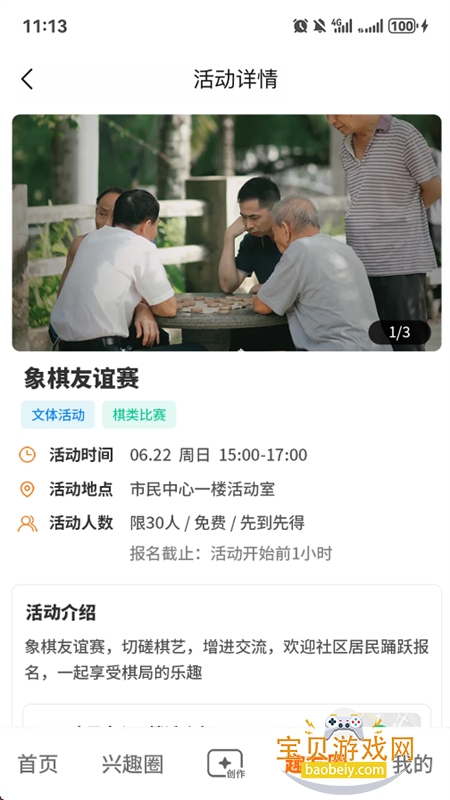This screenshot has width=450, height=800.
Task: Select the 棋类比赛 tag
Action: [x=139, y=415]
